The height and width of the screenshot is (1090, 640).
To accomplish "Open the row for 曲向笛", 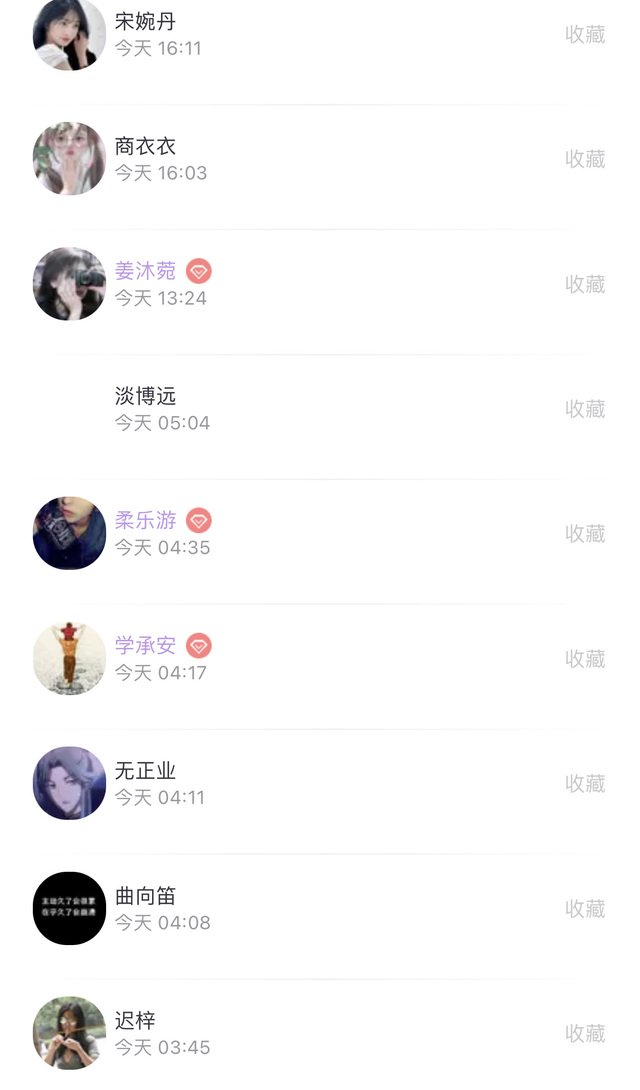I will coord(300,909).
